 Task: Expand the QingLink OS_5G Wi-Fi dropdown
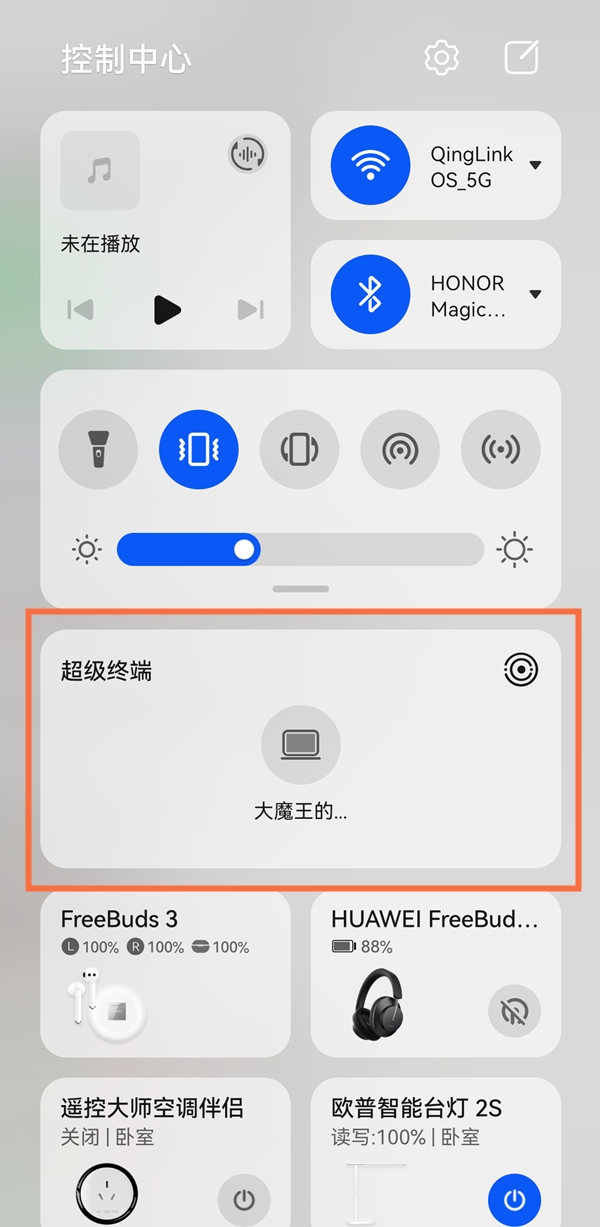point(535,165)
